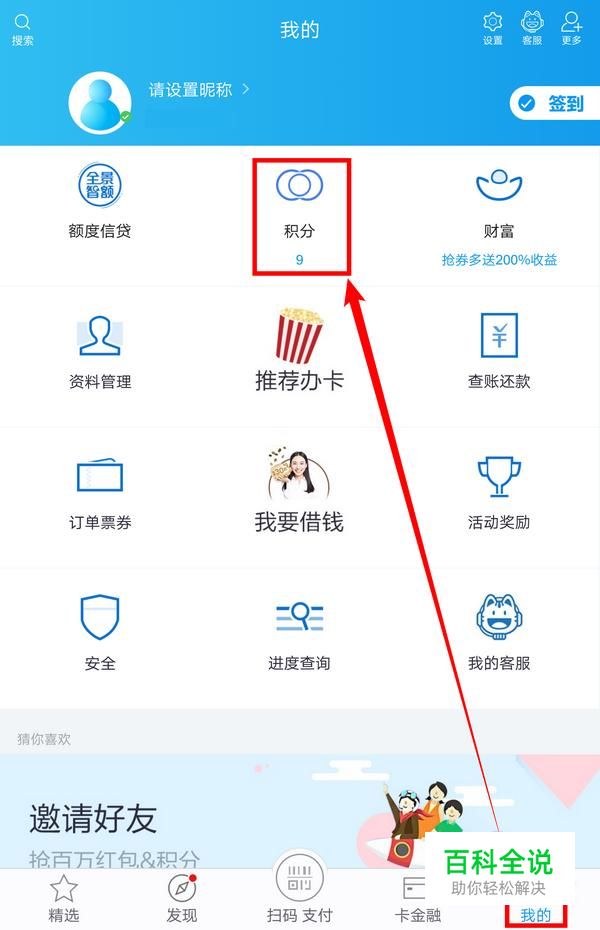600x930 pixels.
Task: Open 客服 customer service in the top bar
Action: click(x=532, y=29)
